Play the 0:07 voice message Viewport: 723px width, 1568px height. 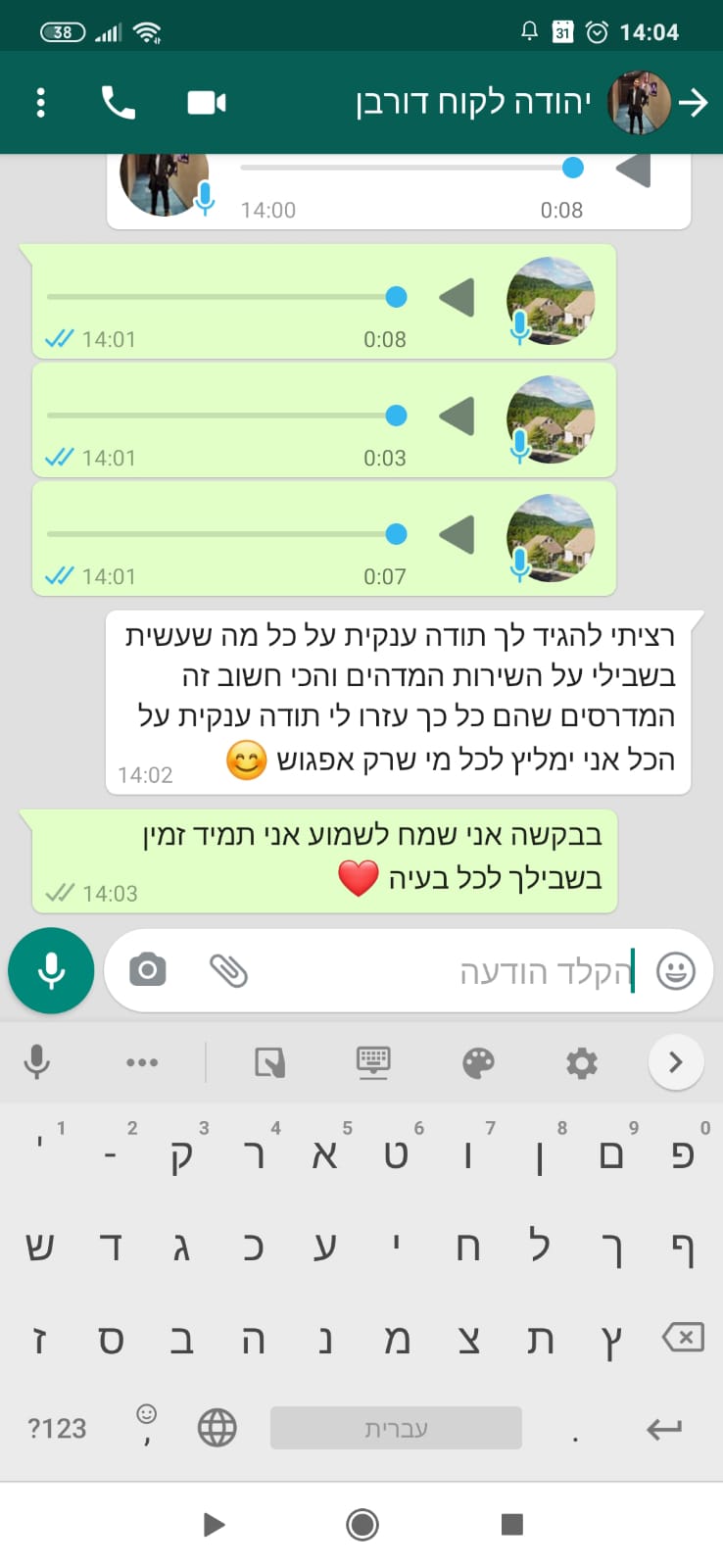[x=458, y=535]
